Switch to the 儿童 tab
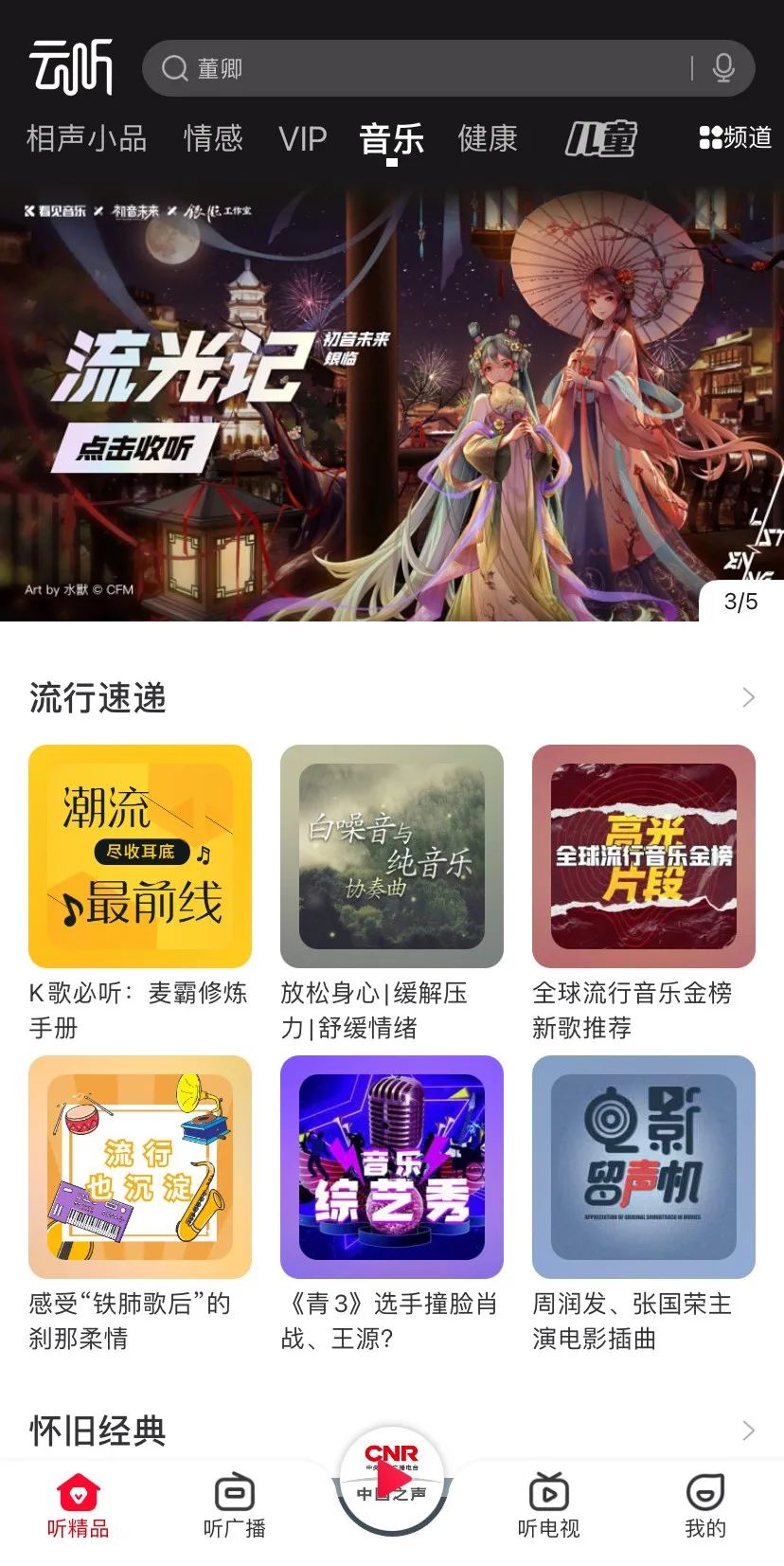This screenshot has width=784, height=1566. [601, 138]
